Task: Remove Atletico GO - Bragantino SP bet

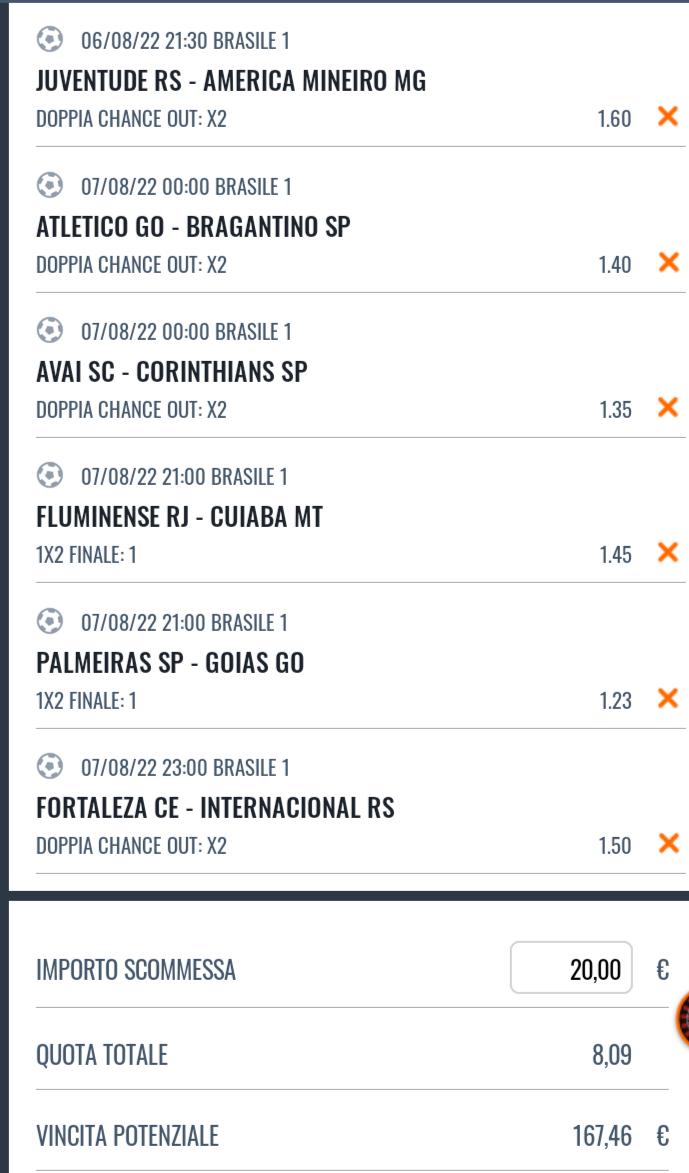Action: pos(667,263)
